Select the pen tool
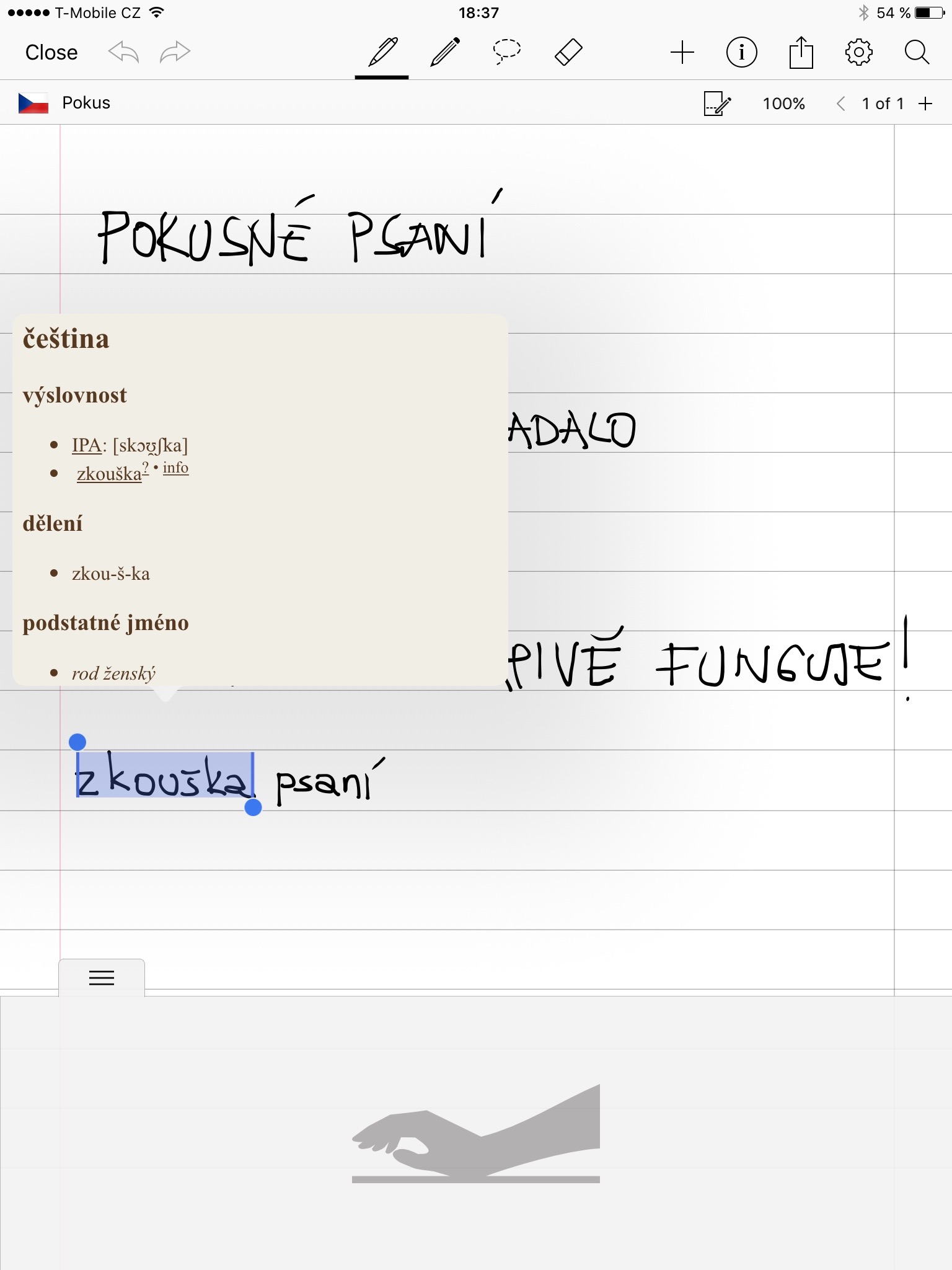 [382, 53]
